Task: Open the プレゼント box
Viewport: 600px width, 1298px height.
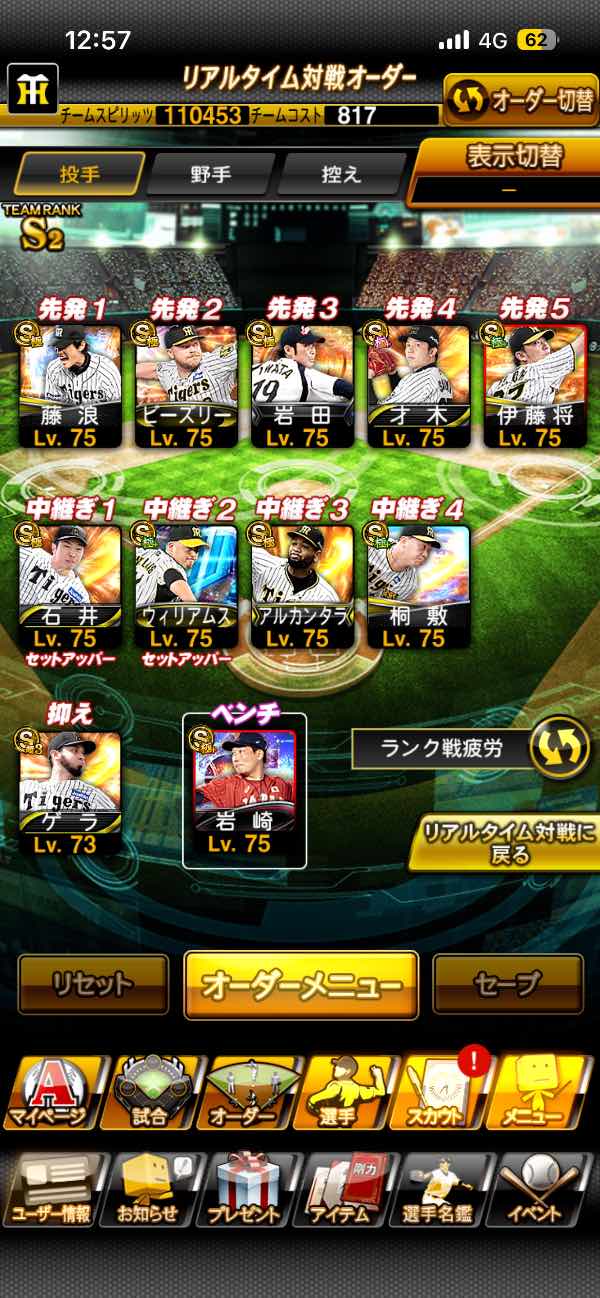Action: (247, 1190)
